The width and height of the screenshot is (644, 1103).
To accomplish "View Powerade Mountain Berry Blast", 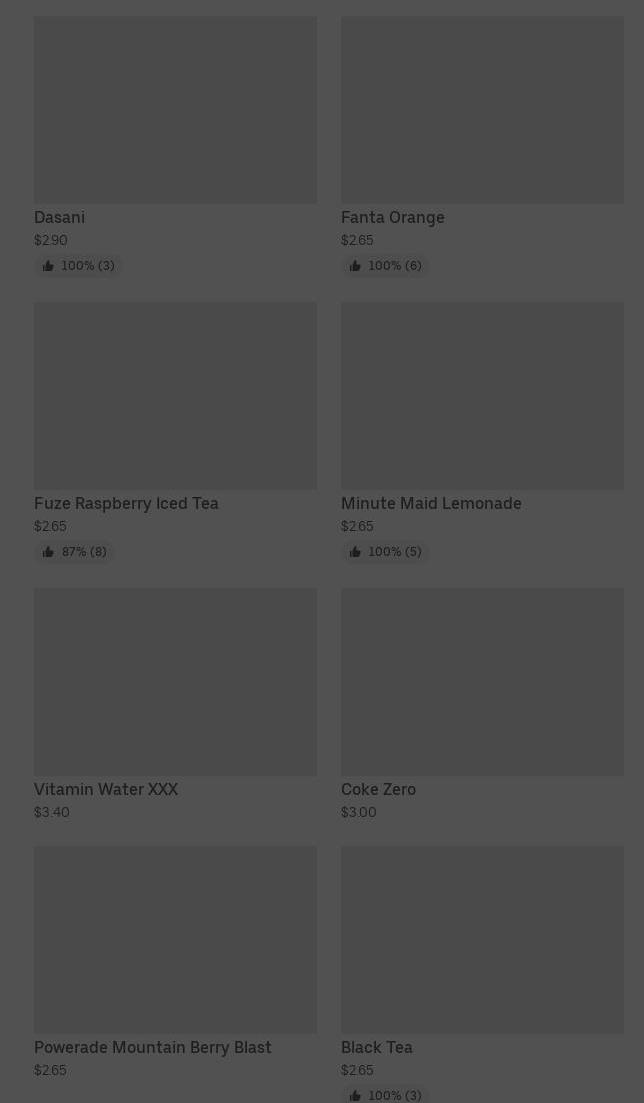I will (175, 940).
